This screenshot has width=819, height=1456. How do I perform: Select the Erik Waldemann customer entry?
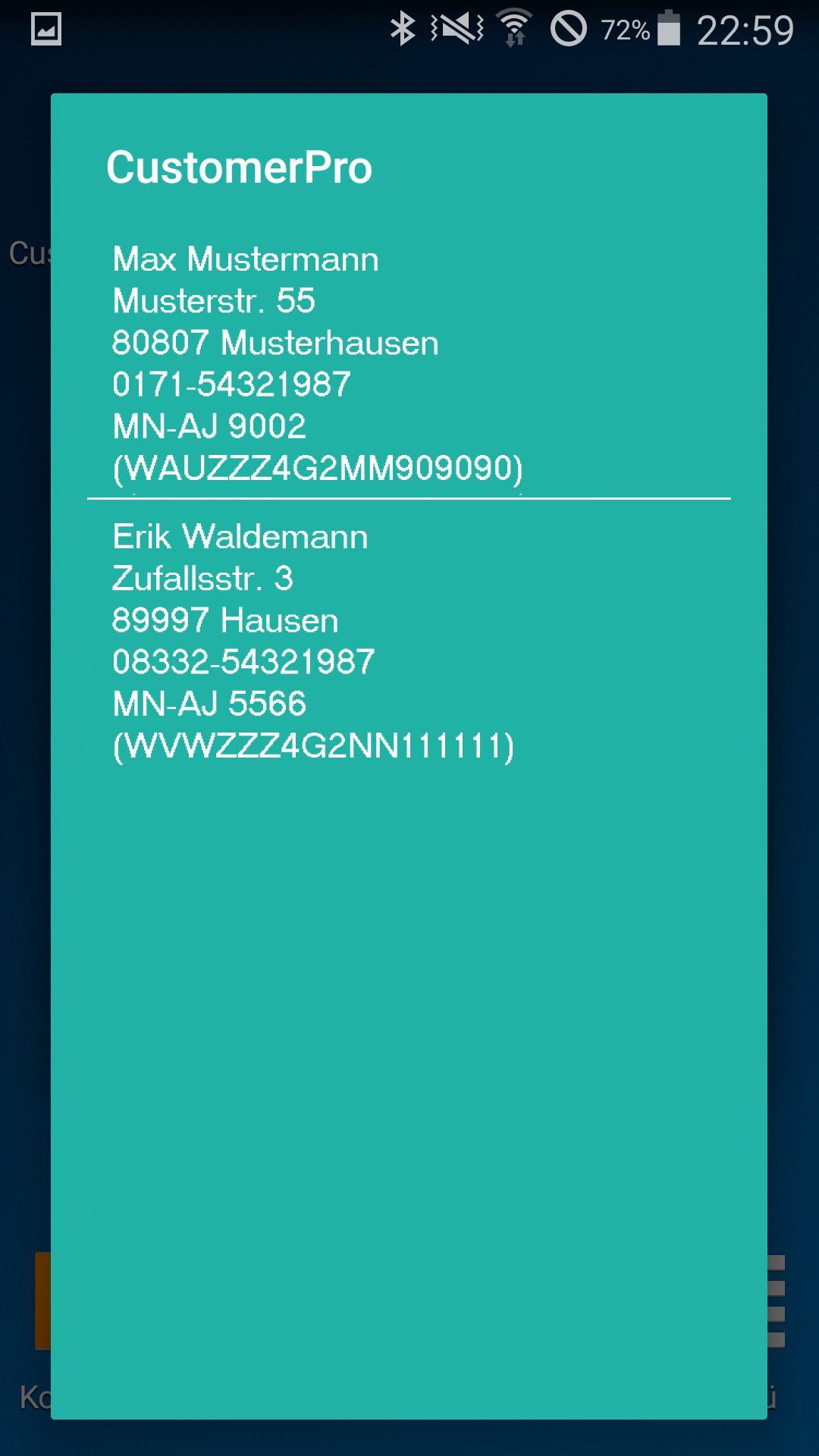coord(409,641)
